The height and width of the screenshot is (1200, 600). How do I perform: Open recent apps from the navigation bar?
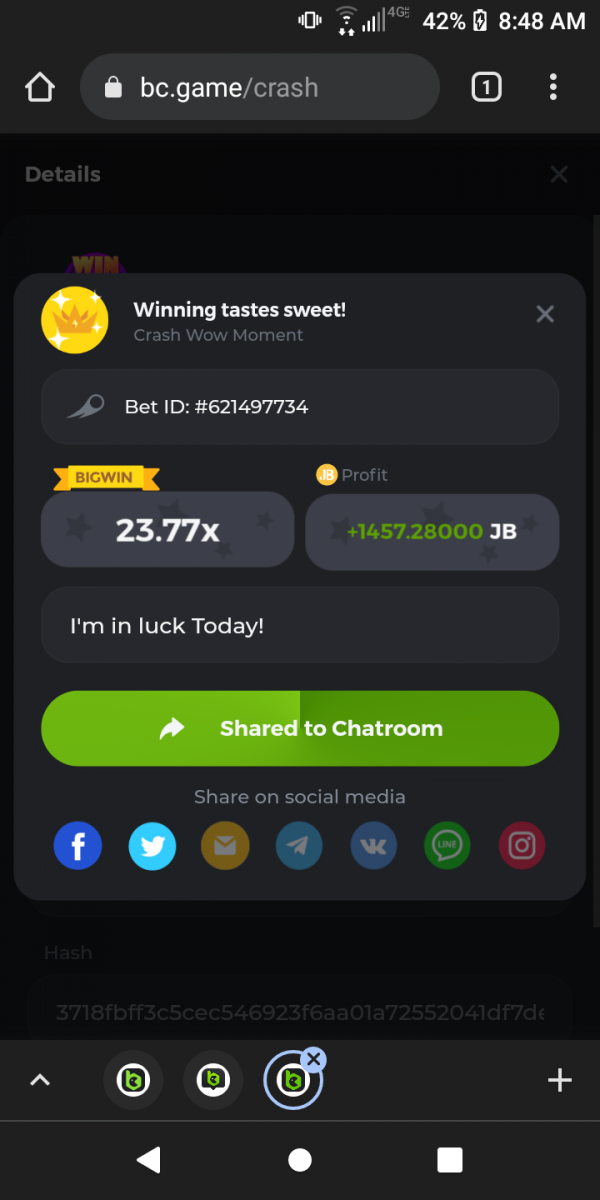click(450, 1160)
